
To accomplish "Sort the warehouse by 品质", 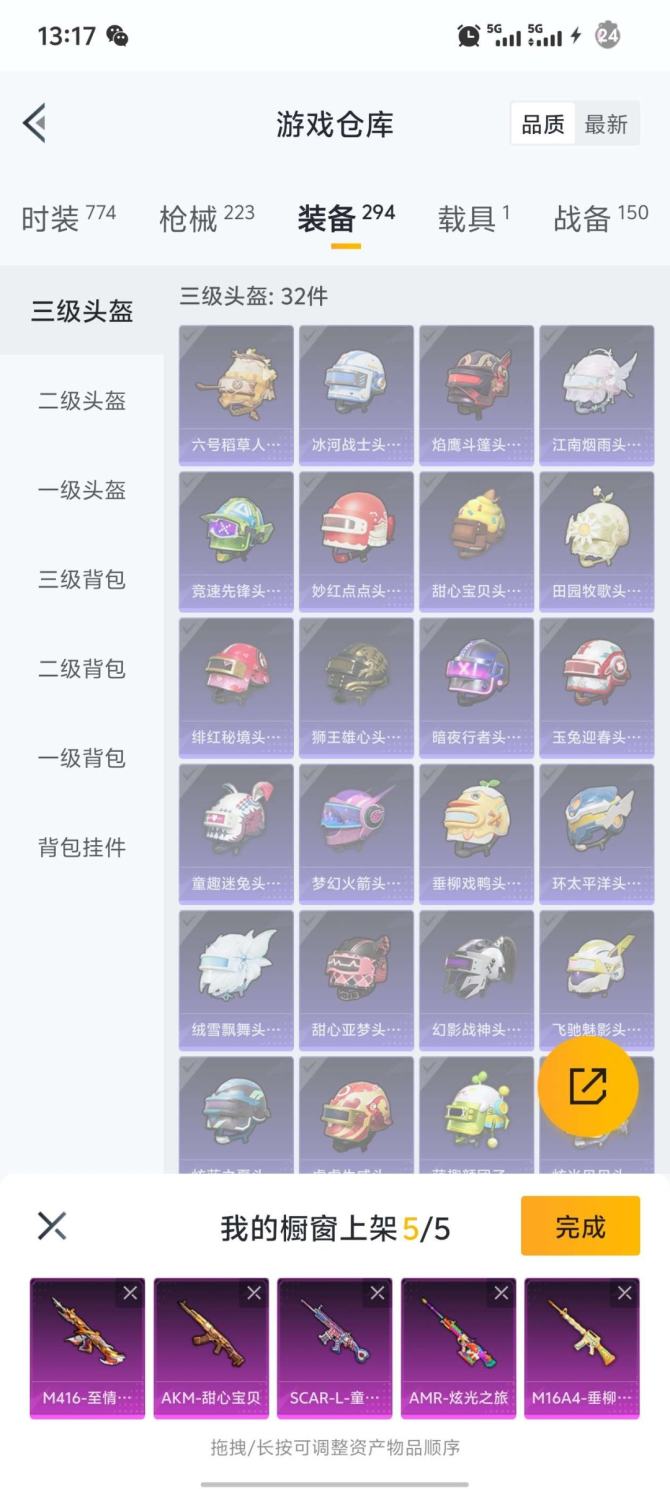I will 543,124.
